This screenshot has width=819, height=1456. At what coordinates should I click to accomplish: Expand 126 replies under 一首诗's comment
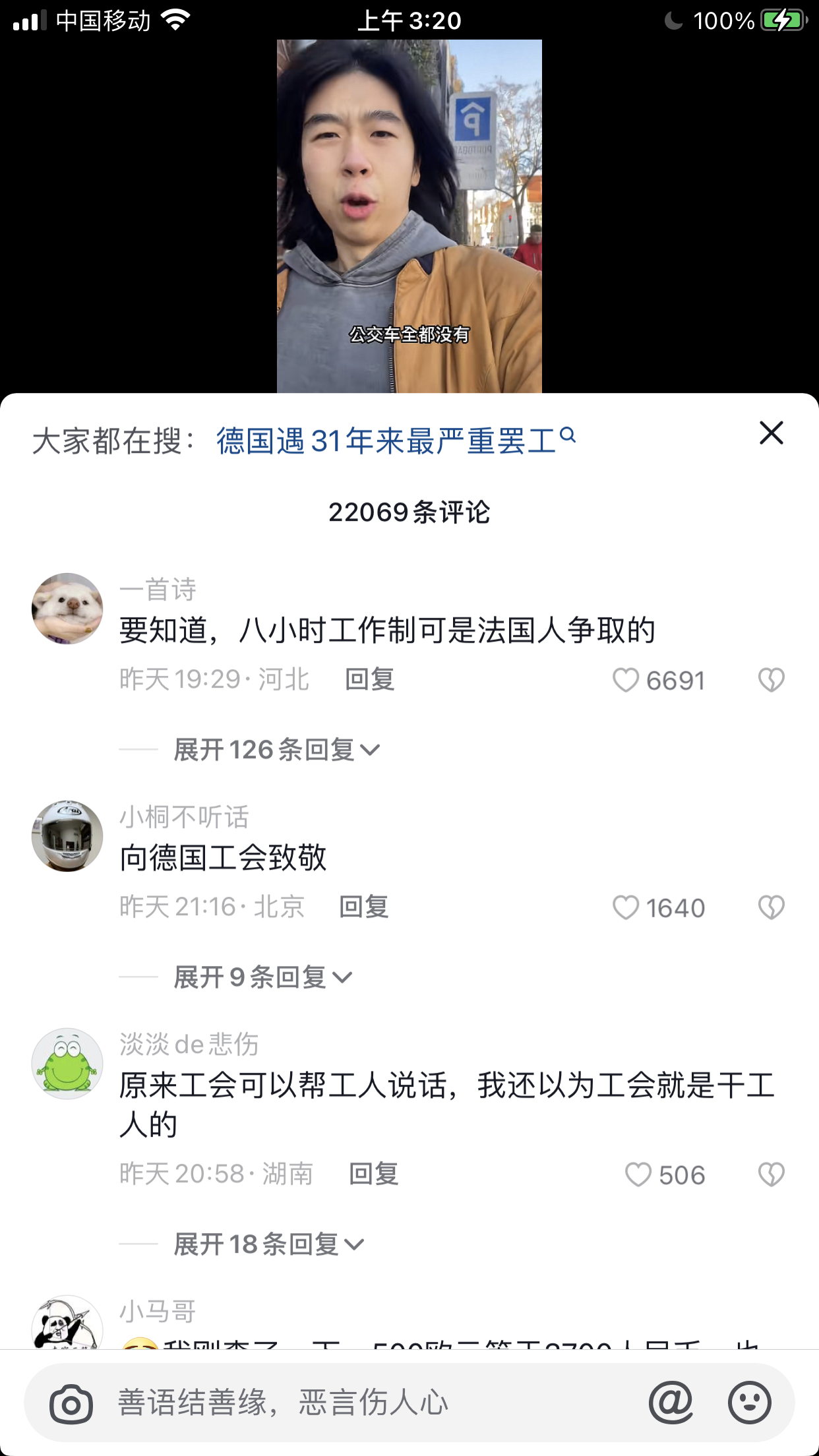pos(276,750)
